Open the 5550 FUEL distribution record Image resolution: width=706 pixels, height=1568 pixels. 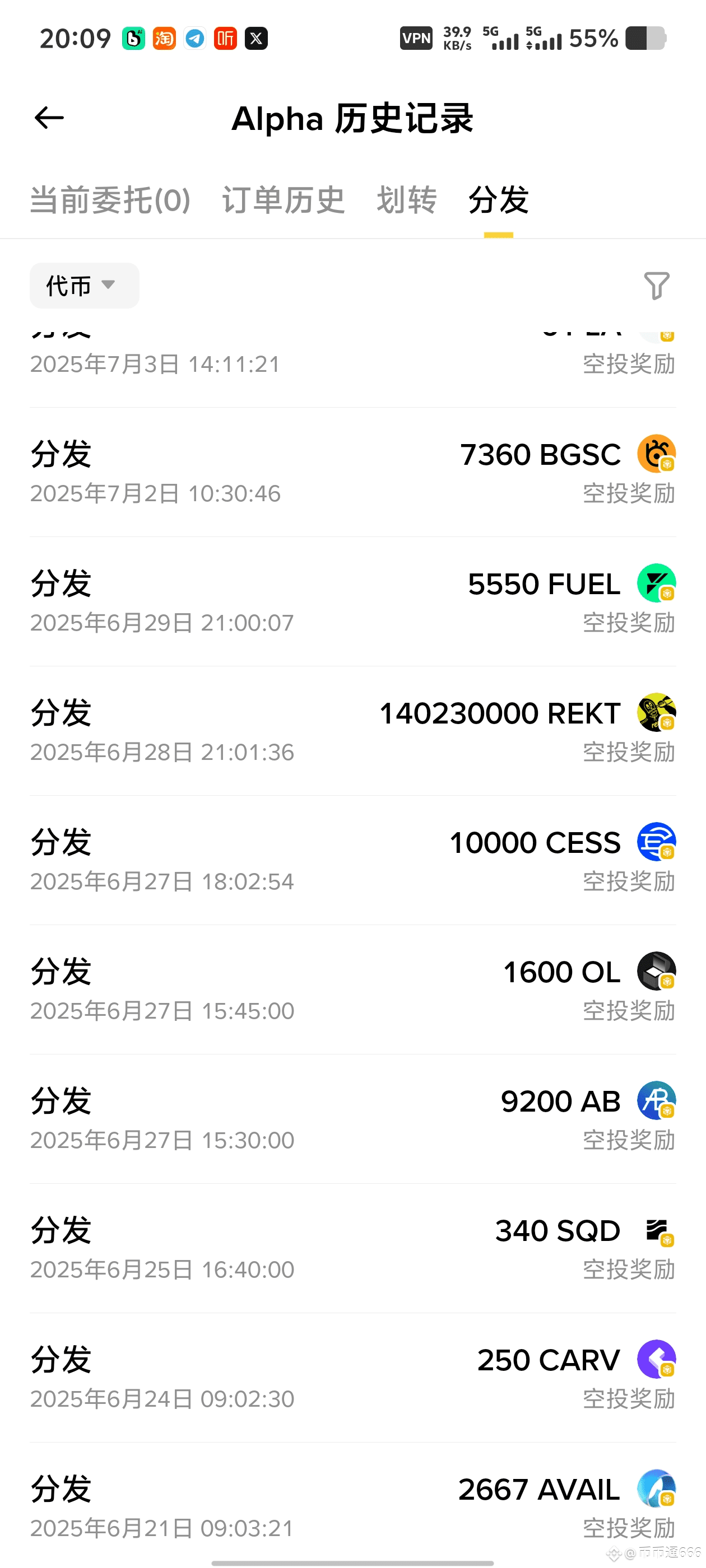pos(352,602)
